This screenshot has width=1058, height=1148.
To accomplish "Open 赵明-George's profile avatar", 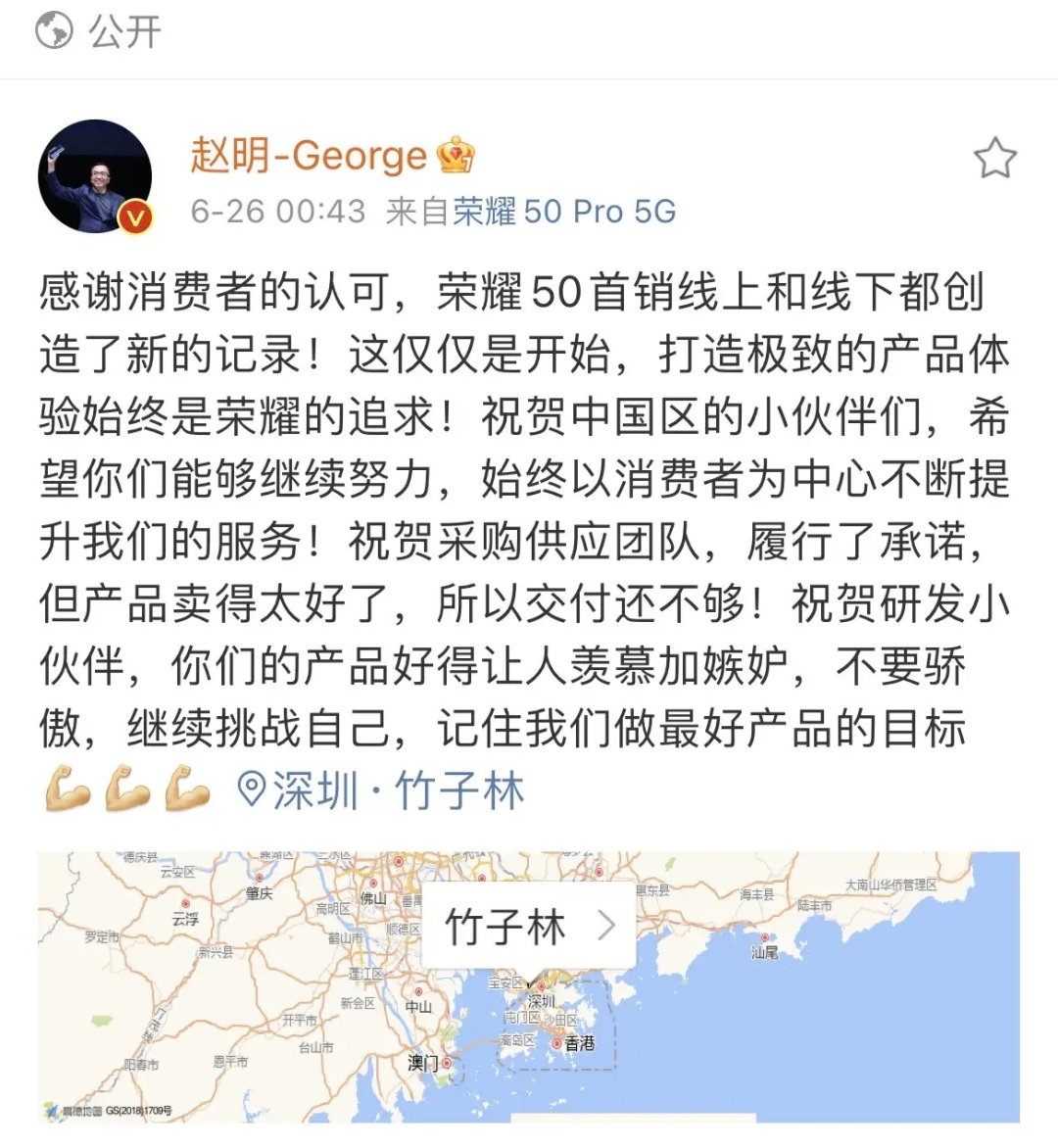I will (x=95, y=177).
